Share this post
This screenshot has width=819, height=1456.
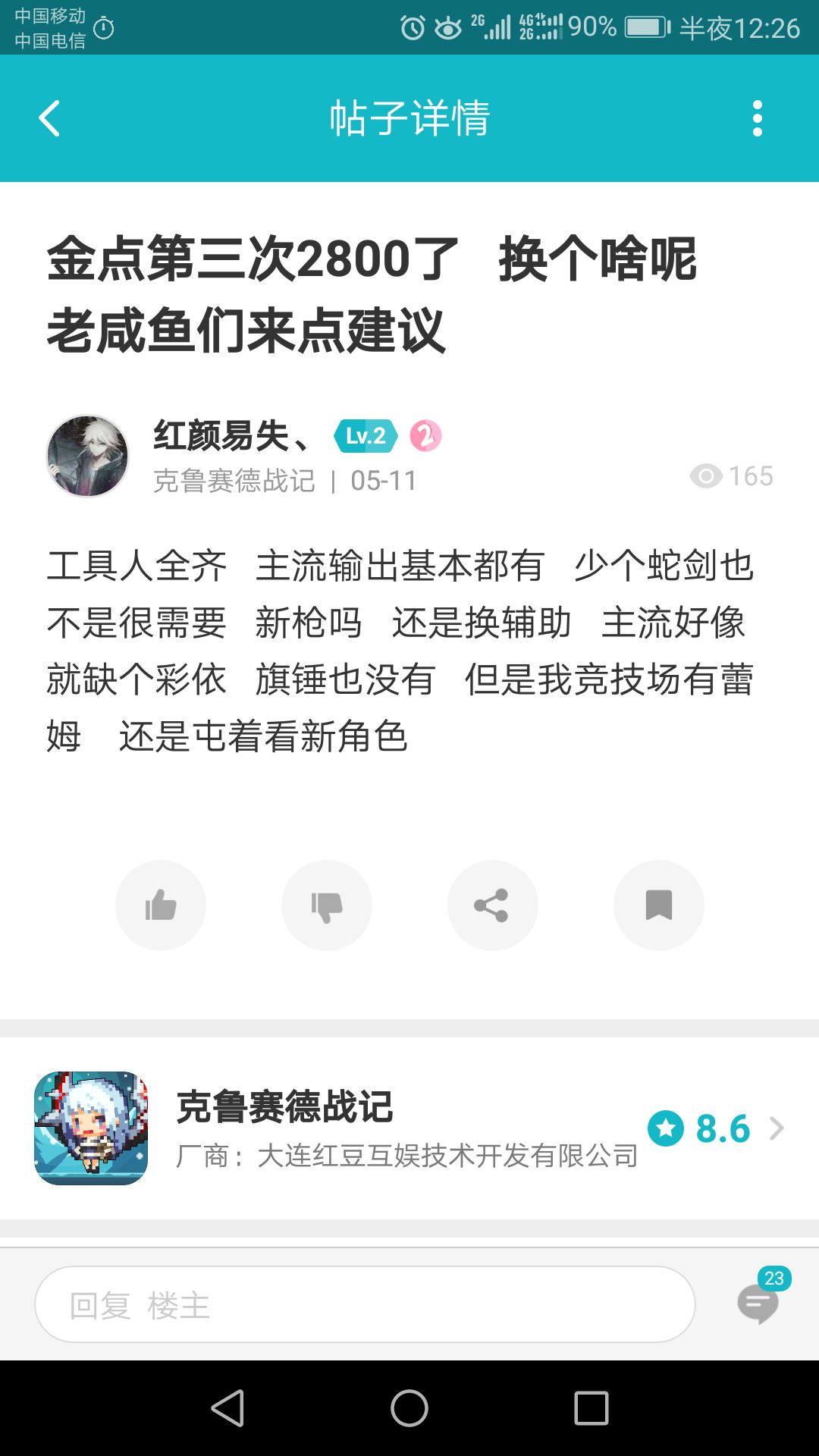click(493, 905)
